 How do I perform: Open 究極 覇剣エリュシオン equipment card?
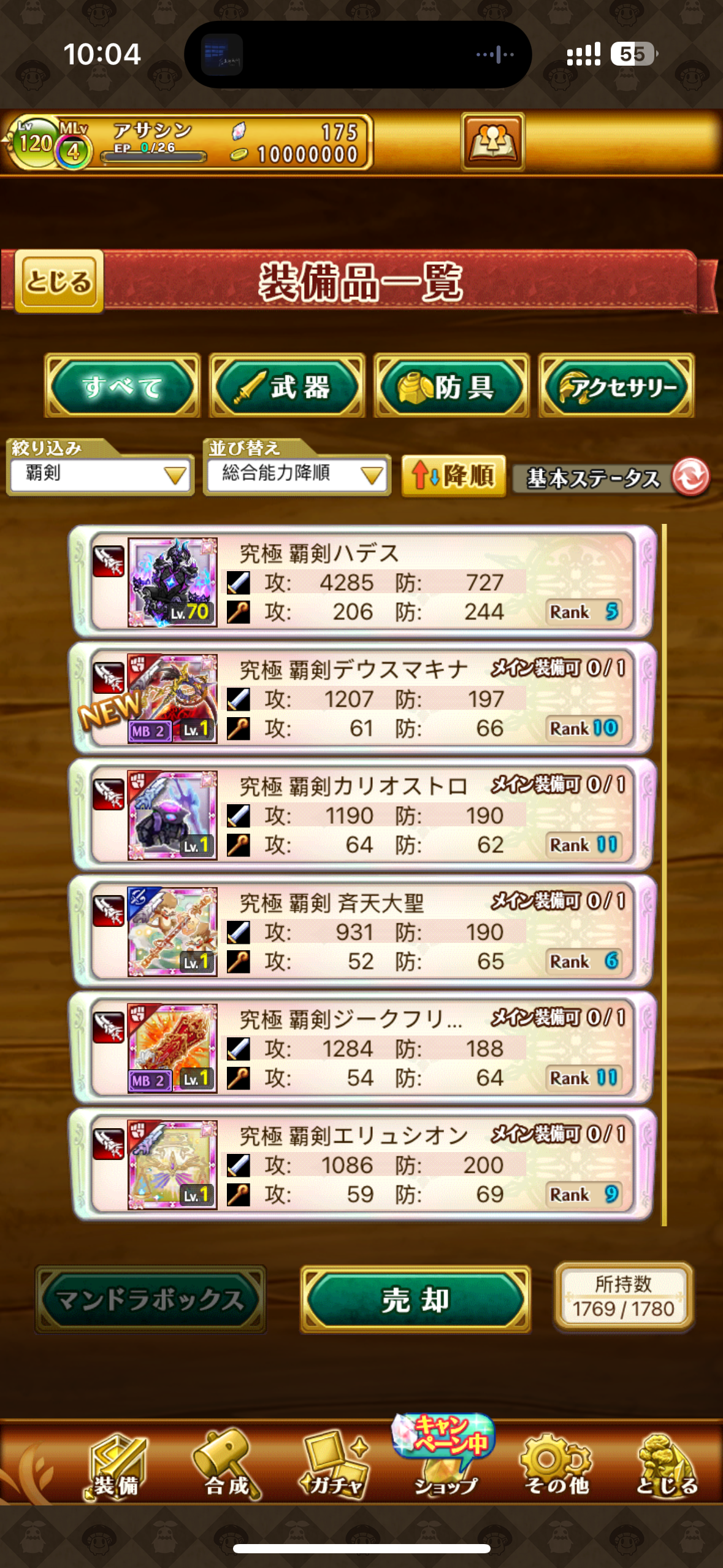click(362, 1165)
